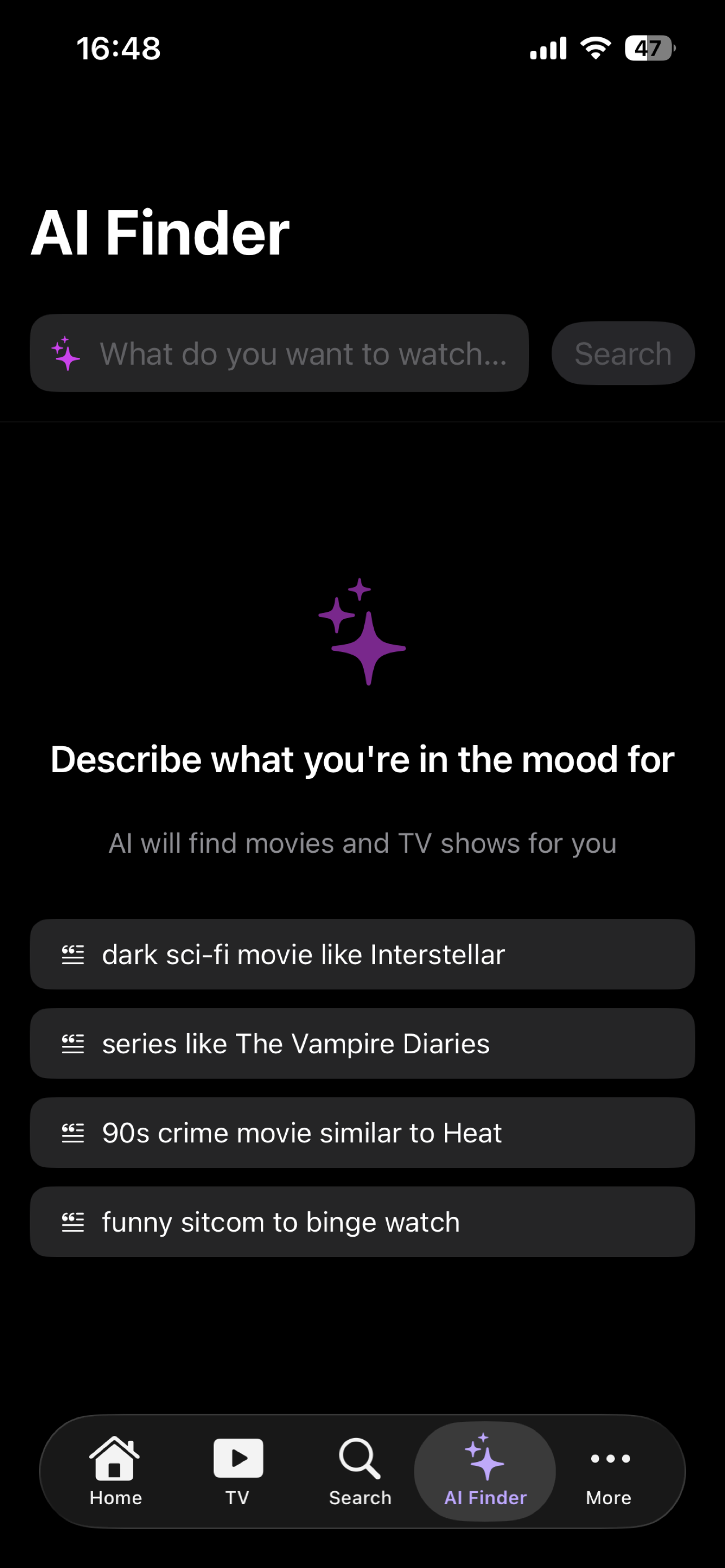Screen dimensions: 725x1568
Task: Open the More ellipsis icon
Action: pyautogui.click(x=608, y=1458)
